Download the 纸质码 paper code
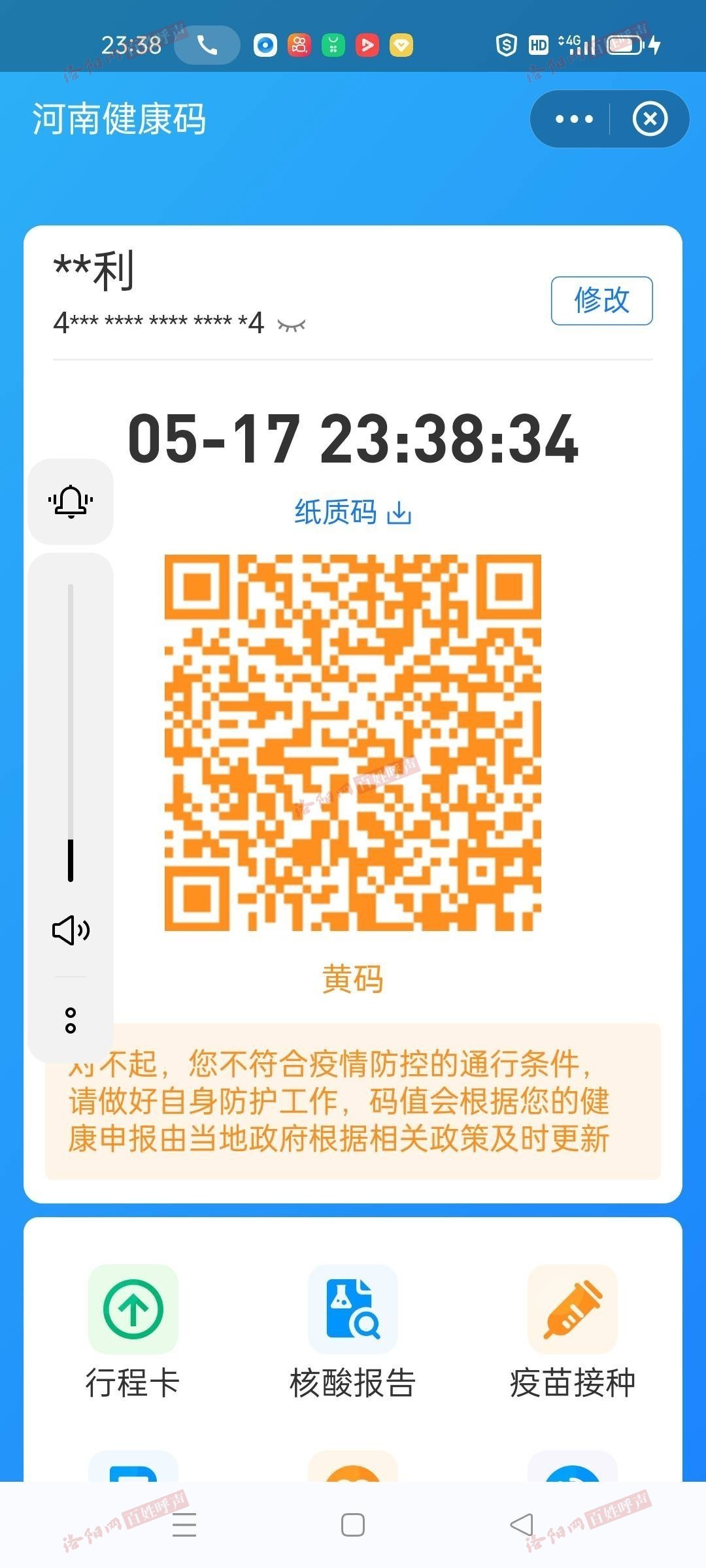Image resolution: width=706 pixels, height=1568 pixels. point(352,512)
